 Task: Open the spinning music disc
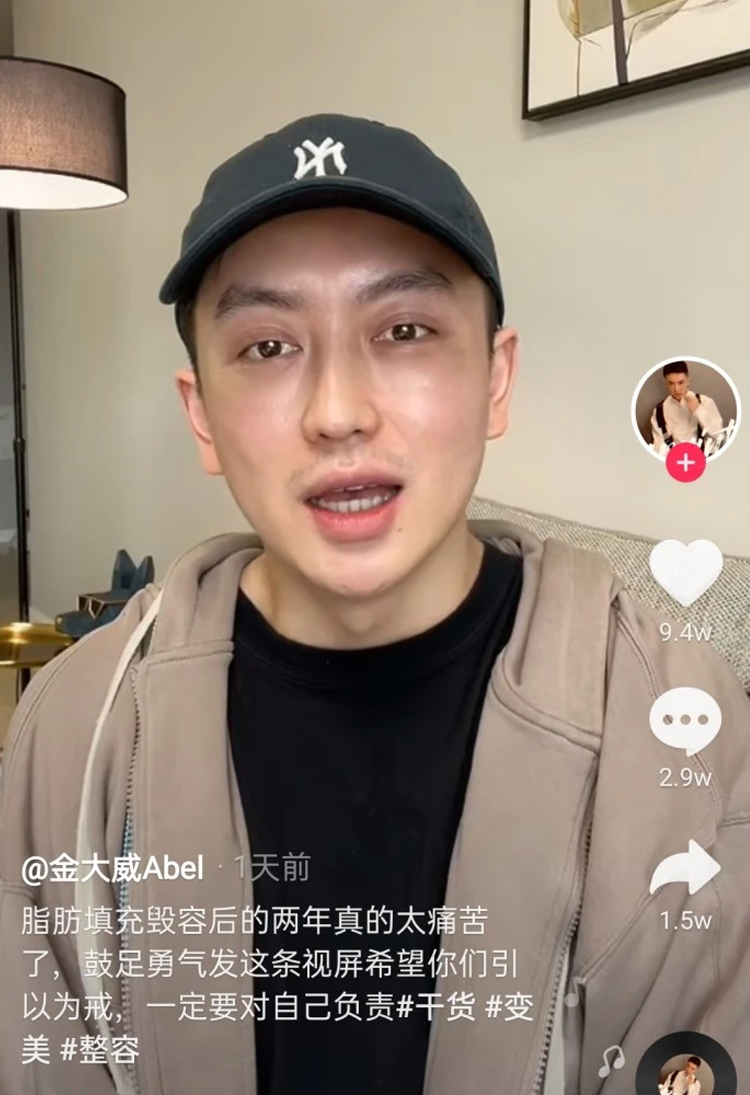(x=686, y=1068)
